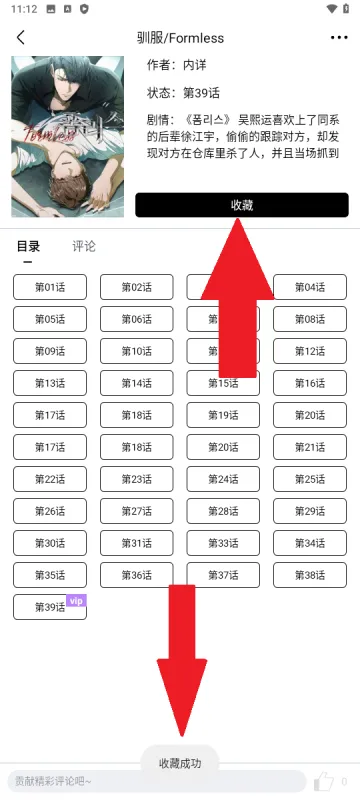The height and width of the screenshot is (800, 360).
Task: Read chapter 第08话
Action: click(x=310, y=319)
